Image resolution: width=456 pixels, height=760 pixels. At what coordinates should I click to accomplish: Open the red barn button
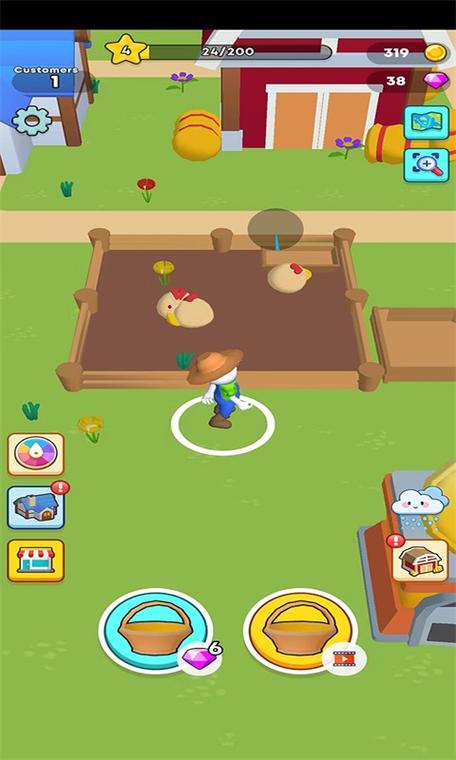pos(420,561)
